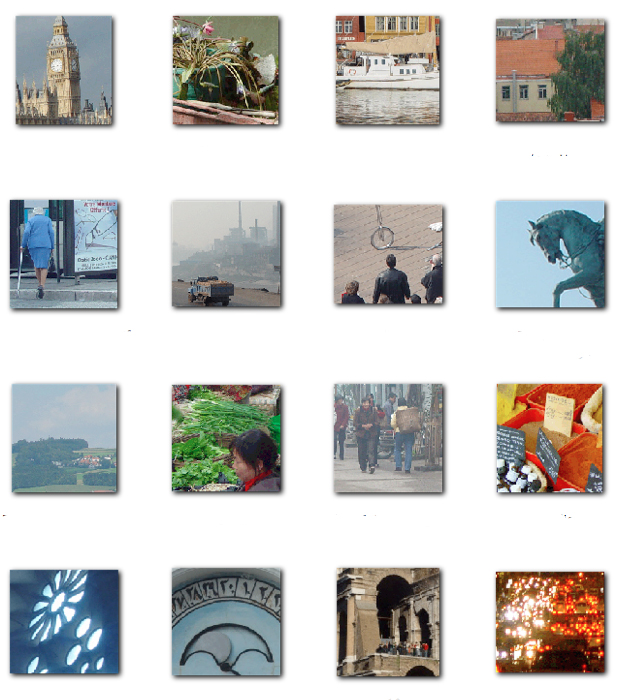The height and width of the screenshot is (700, 622).
Task: View the pedestrians on street photo
Action: click(x=388, y=438)
